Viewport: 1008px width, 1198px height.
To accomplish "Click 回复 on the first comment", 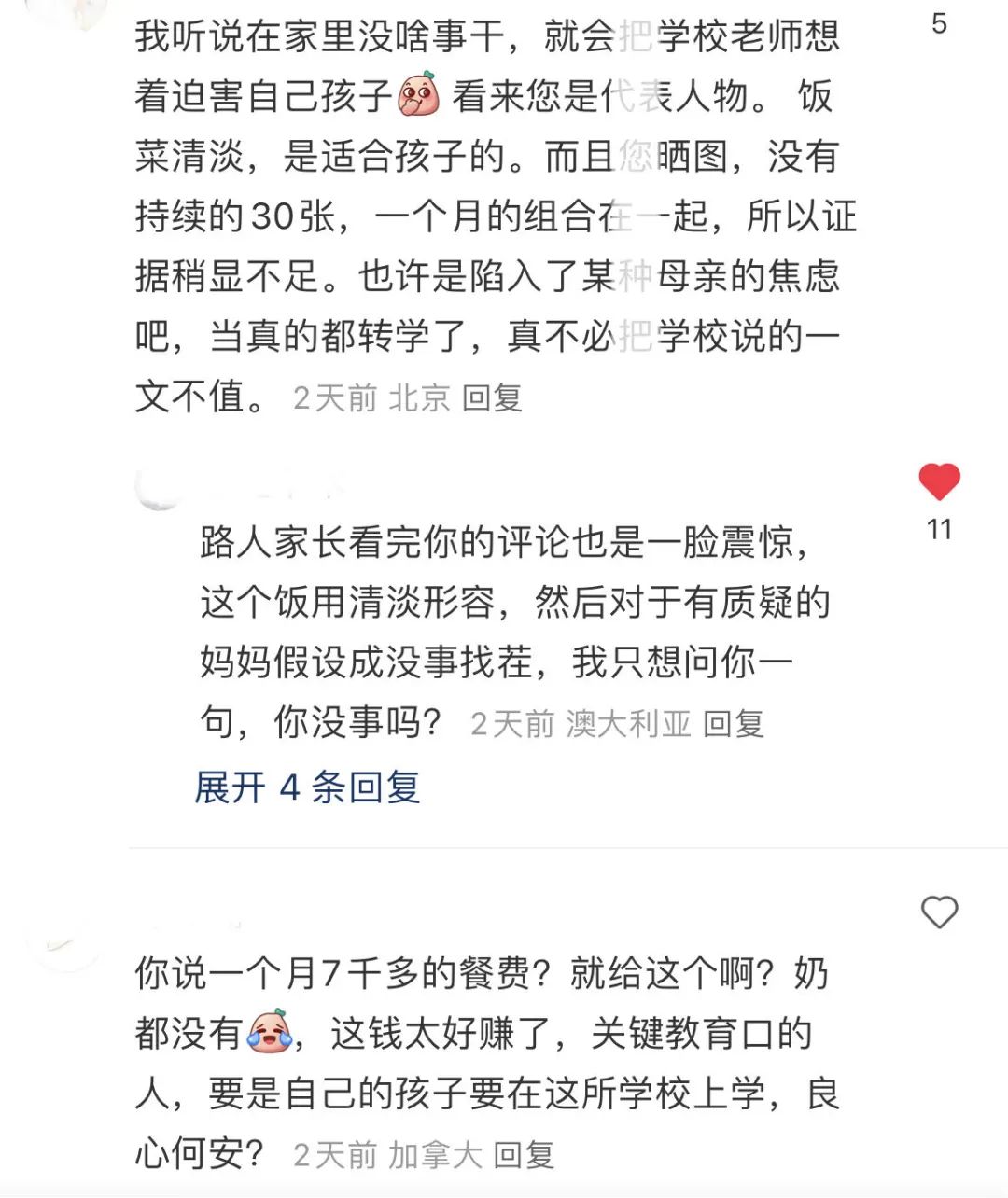I will [494, 397].
